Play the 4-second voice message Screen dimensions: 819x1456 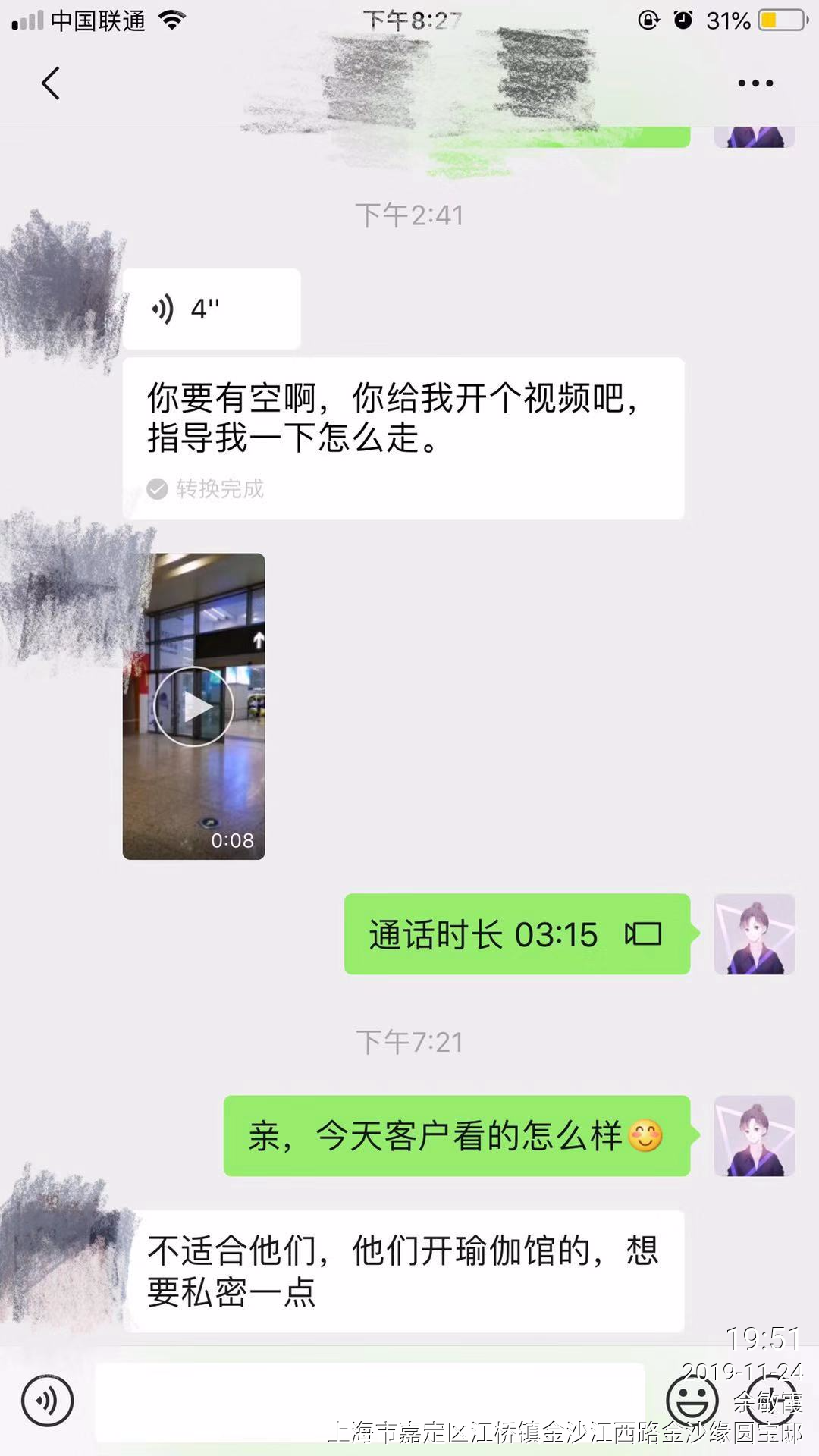tap(211, 309)
